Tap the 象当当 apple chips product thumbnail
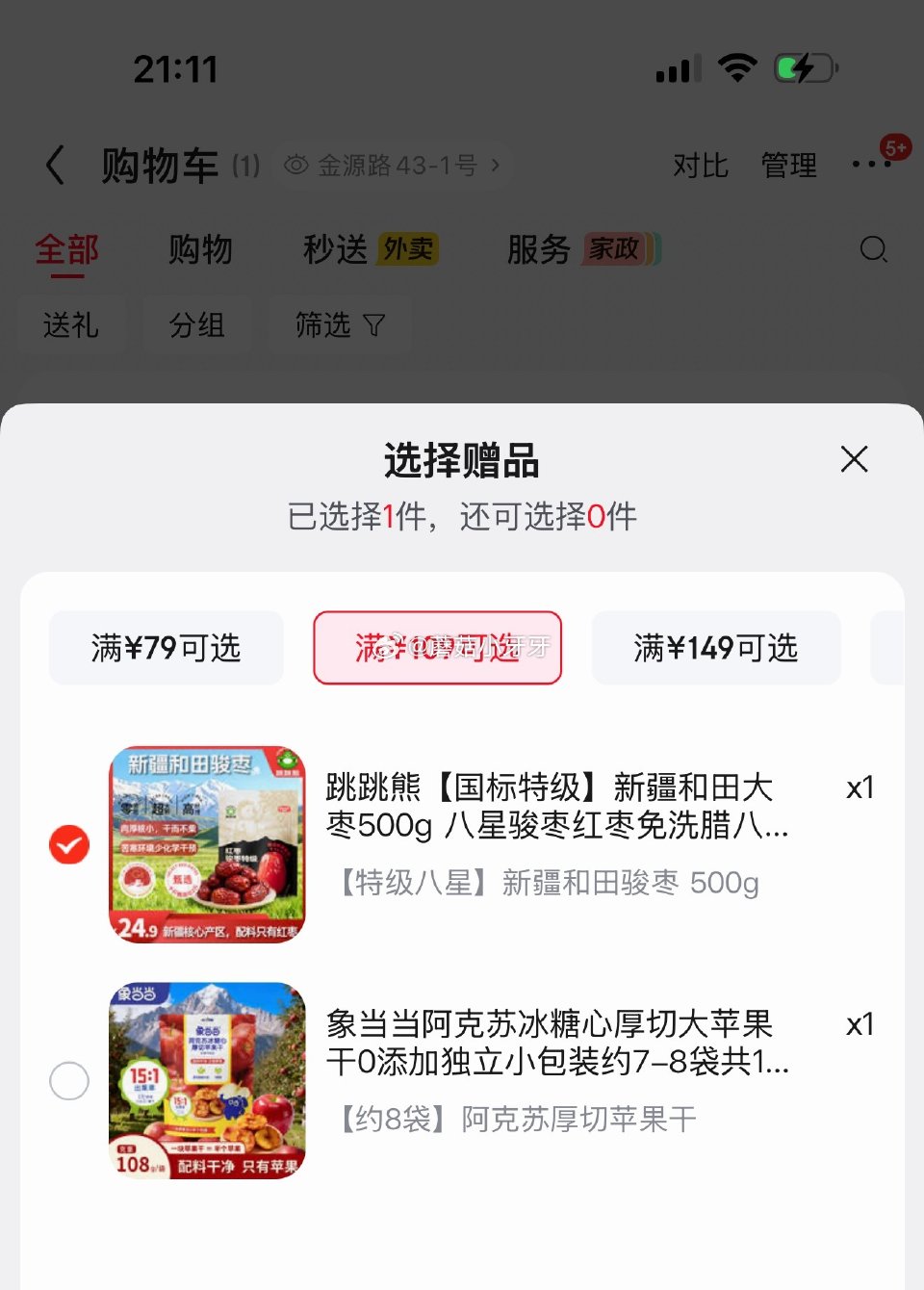The image size is (924, 1290). [x=208, y=1080]
